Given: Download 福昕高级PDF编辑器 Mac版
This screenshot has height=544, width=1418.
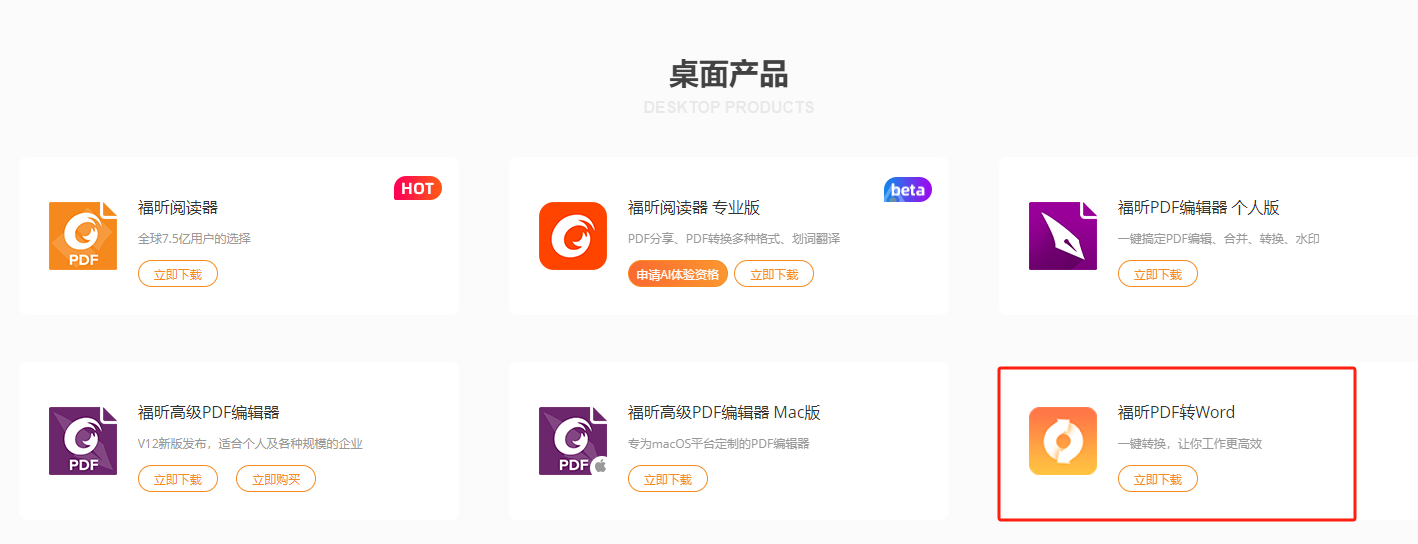Looking at the screenshot, I should point(667,479).
